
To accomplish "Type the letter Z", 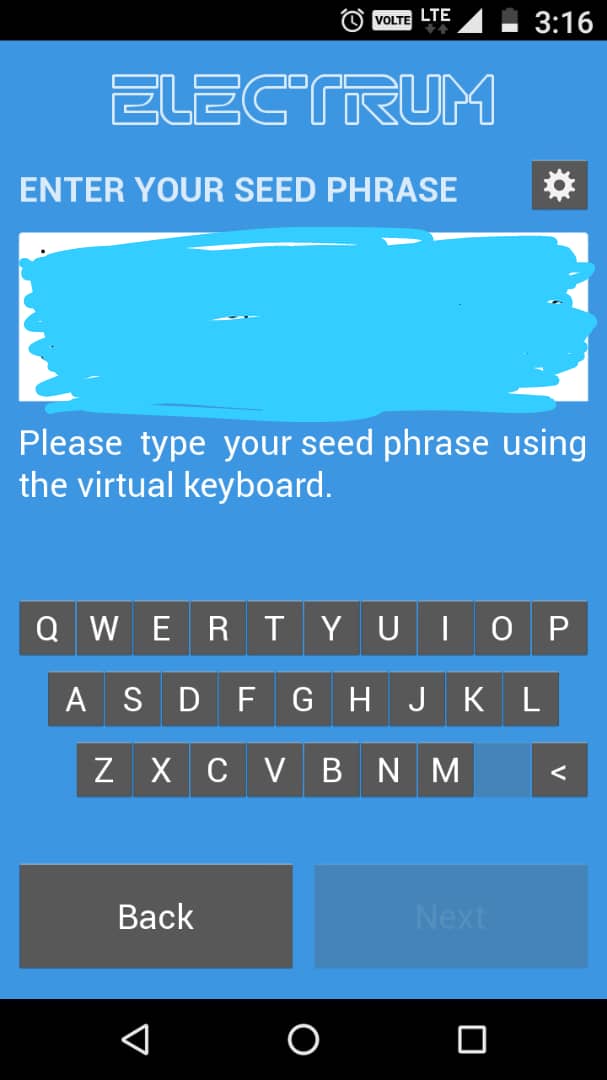I will 104,771.
